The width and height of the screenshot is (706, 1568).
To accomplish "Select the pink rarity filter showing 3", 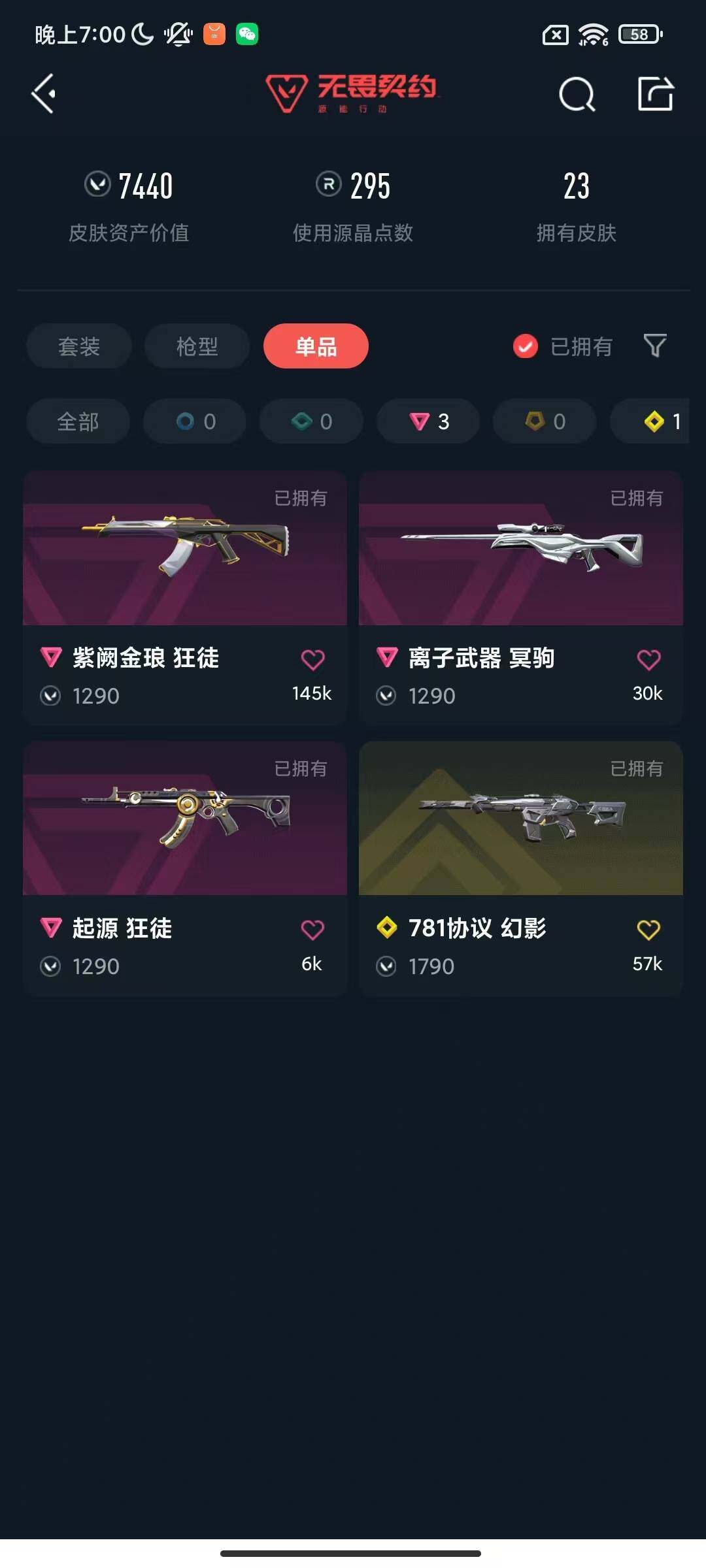I will pyautogui.click(x=428, y=421).
